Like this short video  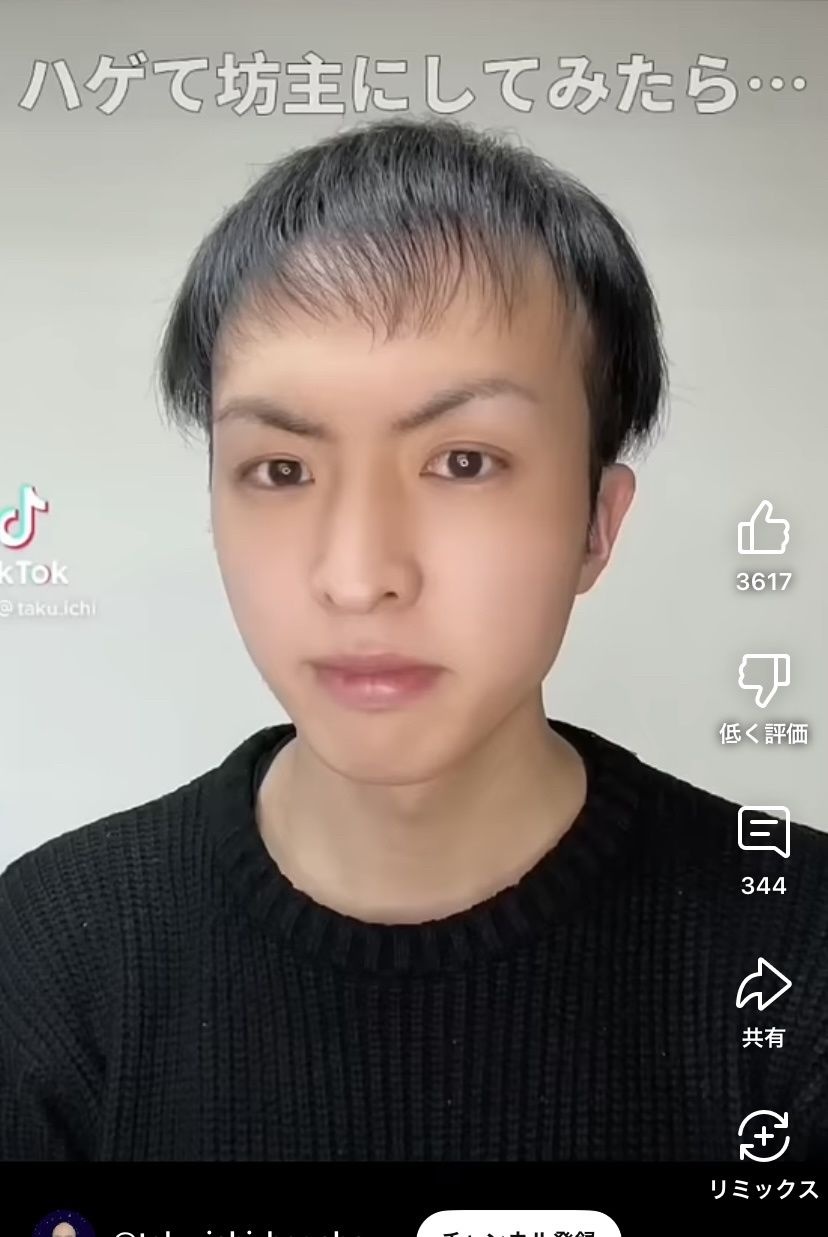coord(763,529)
